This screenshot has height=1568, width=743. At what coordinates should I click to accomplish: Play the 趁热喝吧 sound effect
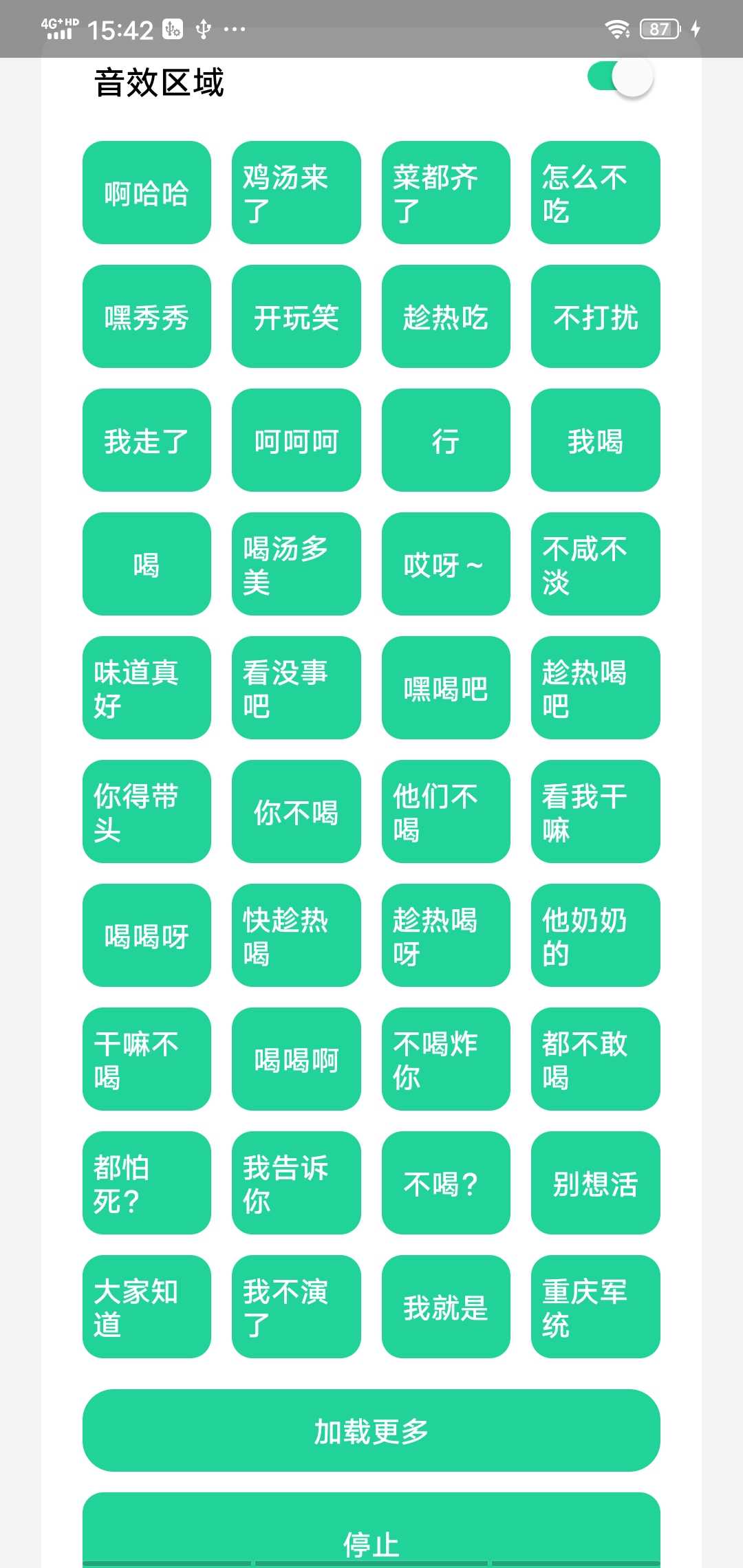point(595,688)
